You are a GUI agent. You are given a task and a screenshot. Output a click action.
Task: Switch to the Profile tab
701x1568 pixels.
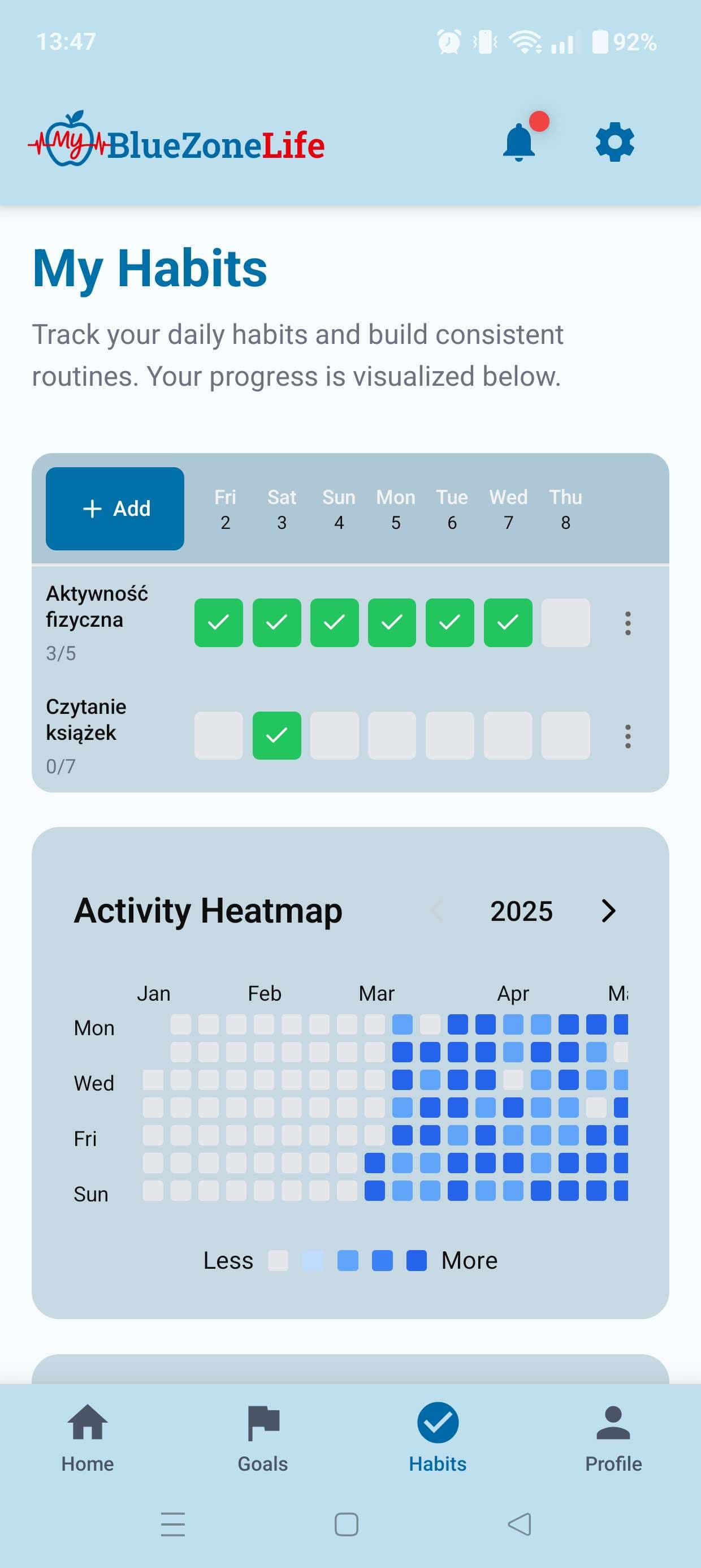click(613, 1437)
